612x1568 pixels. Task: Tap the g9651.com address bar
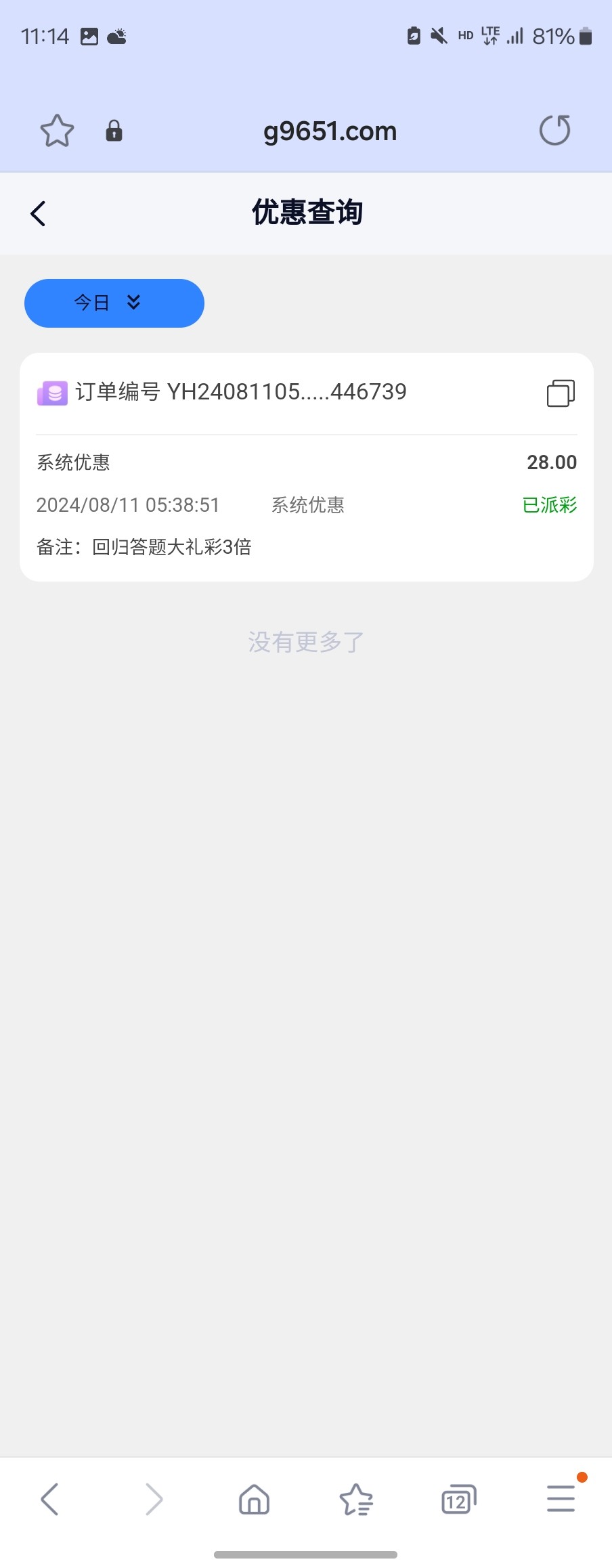tap(330, 131)
